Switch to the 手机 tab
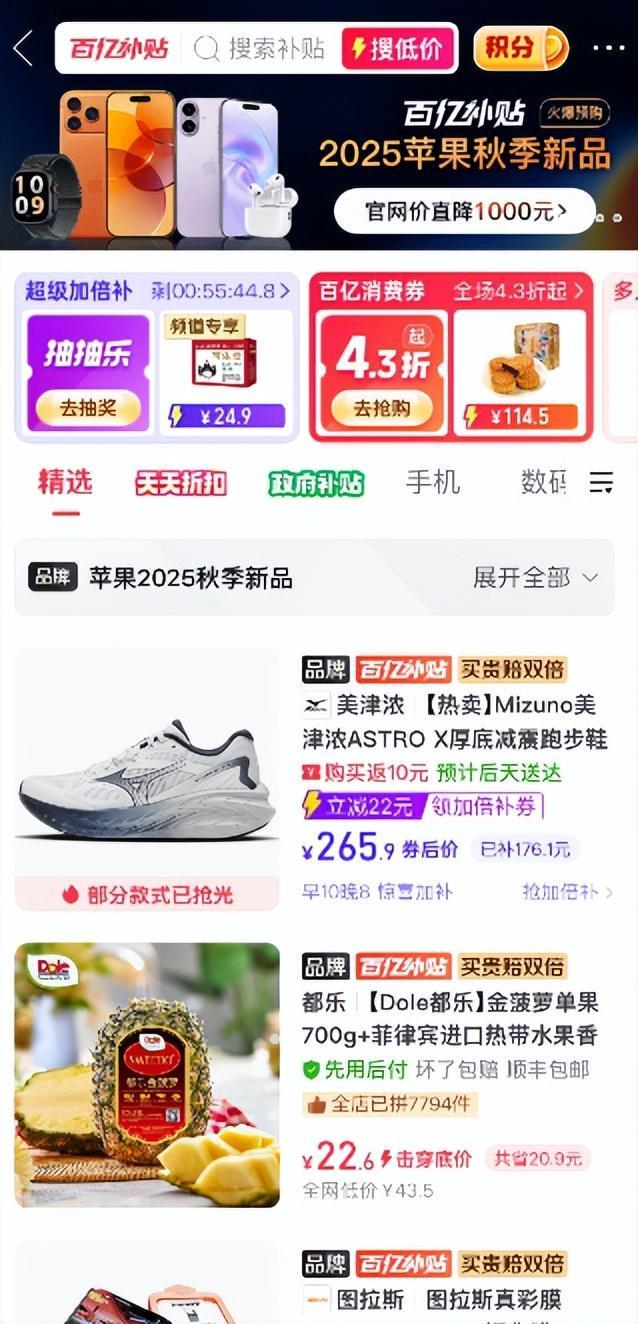638x1324 pixels. (x=432, y=482)
